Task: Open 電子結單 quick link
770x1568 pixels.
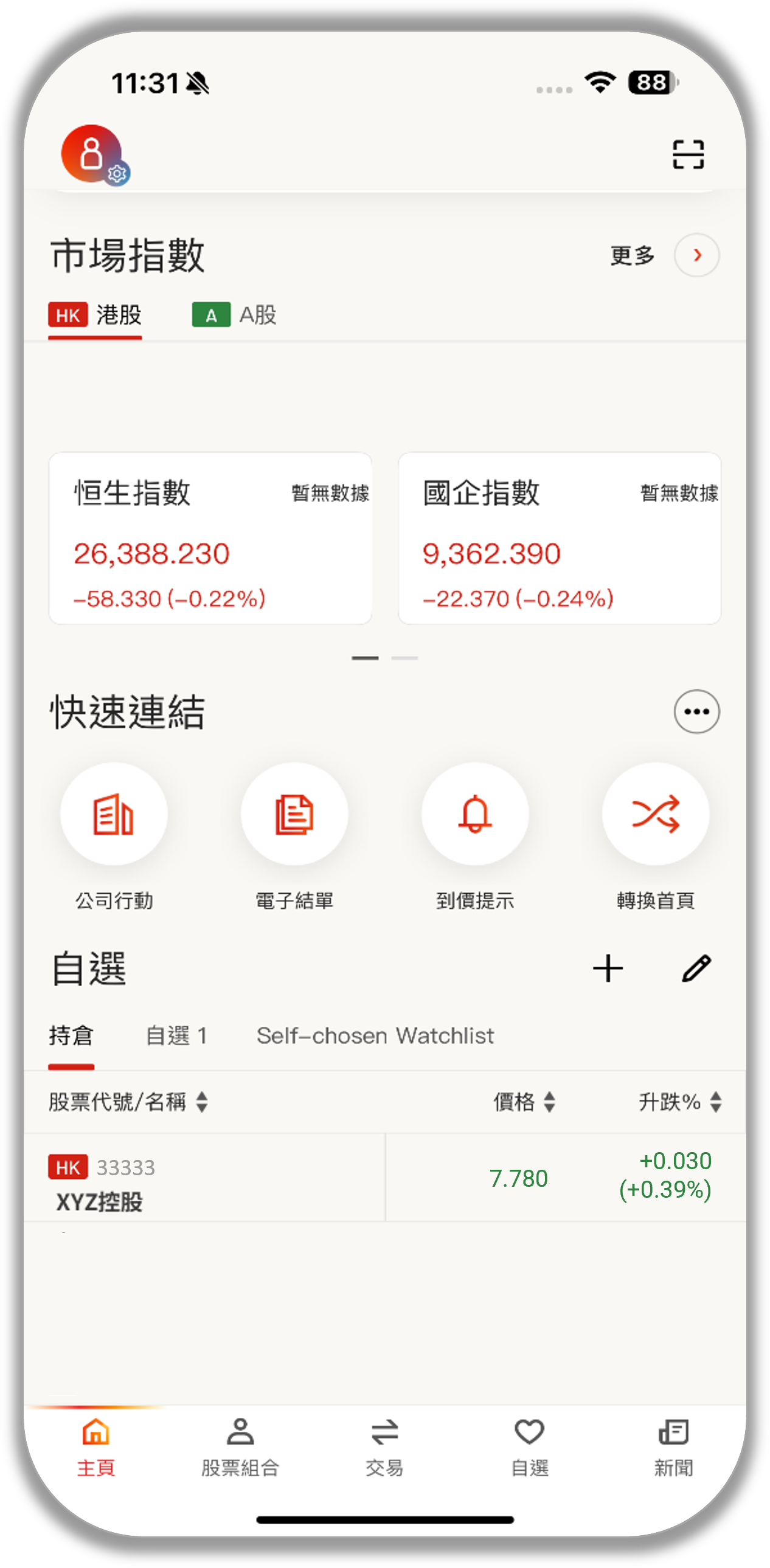Action: pos(294,814)
